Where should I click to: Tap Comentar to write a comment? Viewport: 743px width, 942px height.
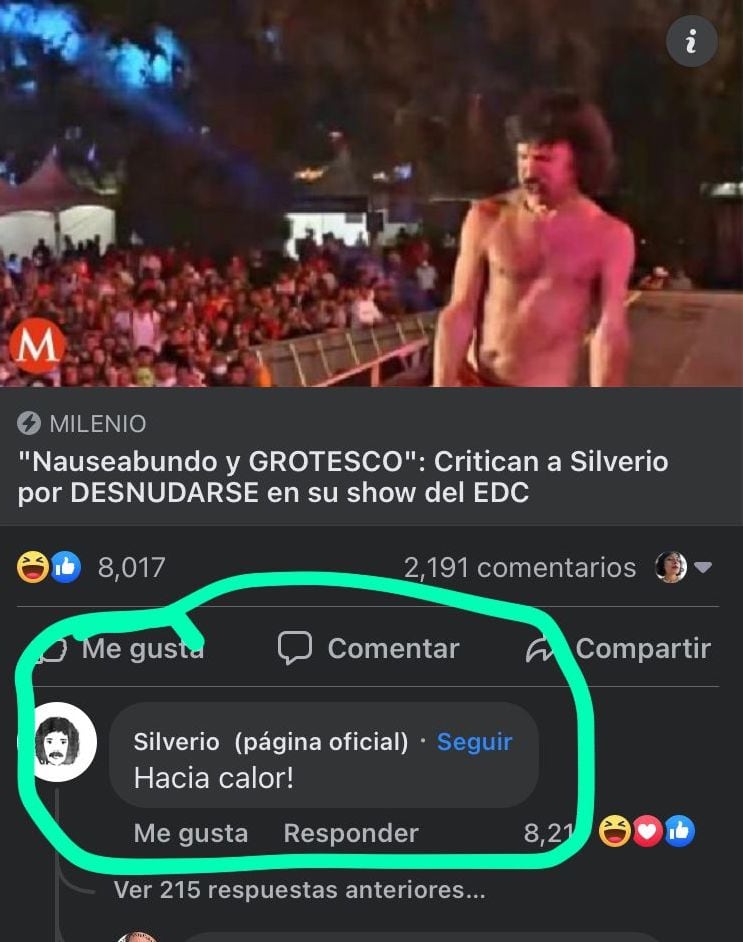[368, 648]
